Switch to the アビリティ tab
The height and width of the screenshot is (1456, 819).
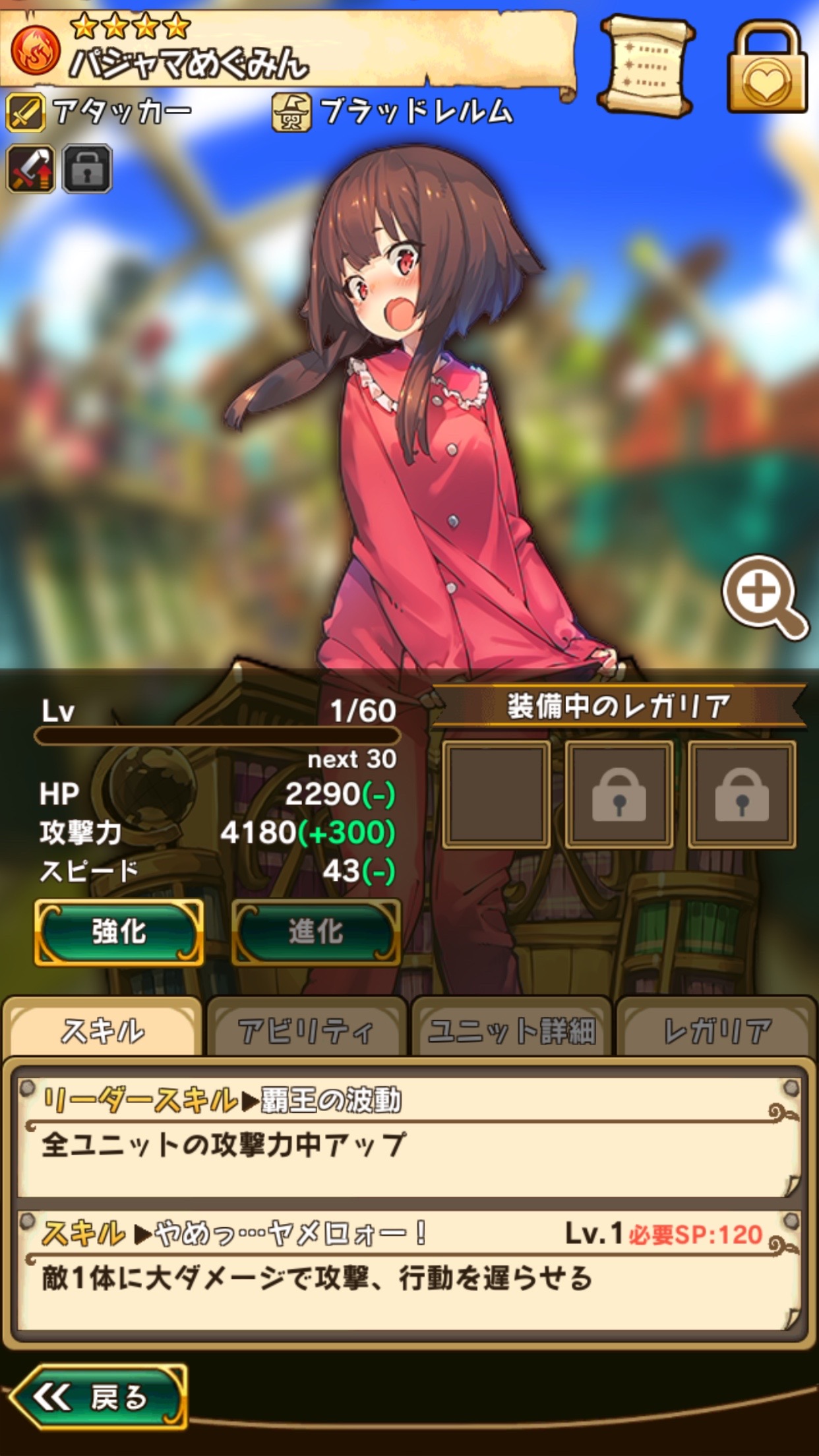307,1030
